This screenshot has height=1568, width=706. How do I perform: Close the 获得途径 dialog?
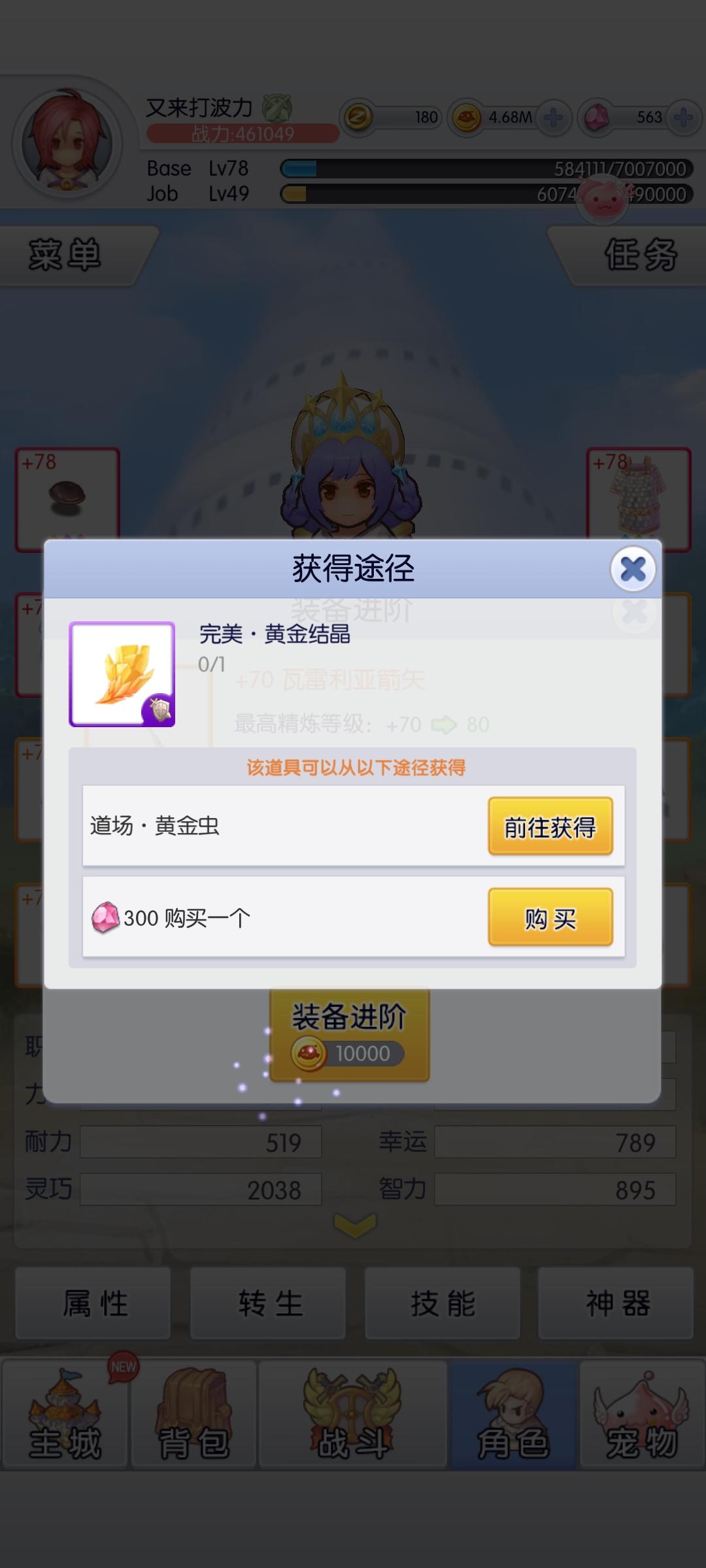click(x=631, y=568)
